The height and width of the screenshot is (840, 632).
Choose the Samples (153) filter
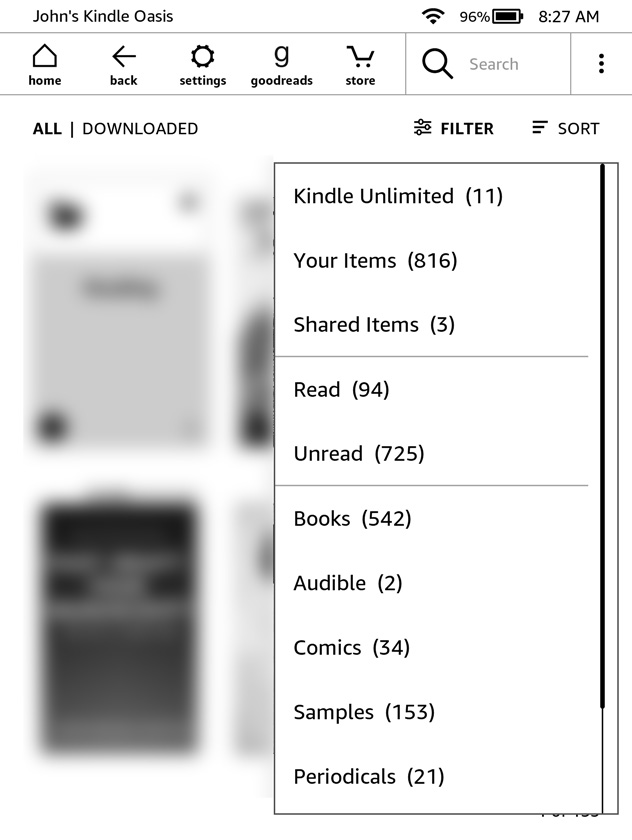[364, 712]
